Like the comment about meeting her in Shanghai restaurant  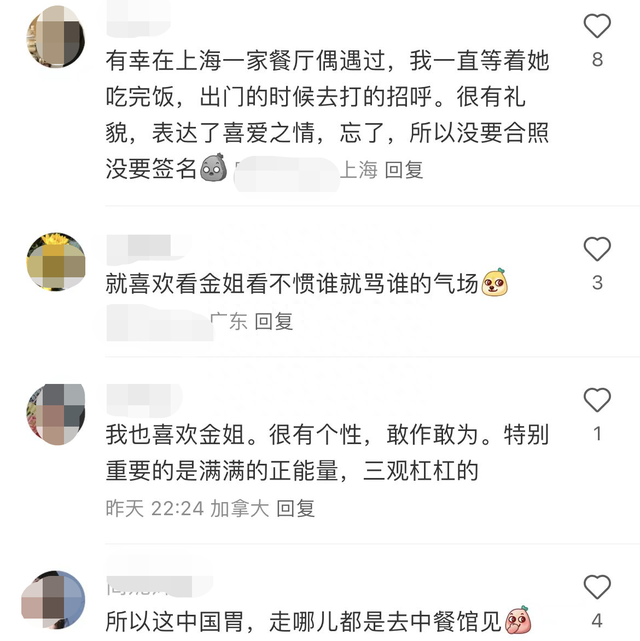coord(597,27)
